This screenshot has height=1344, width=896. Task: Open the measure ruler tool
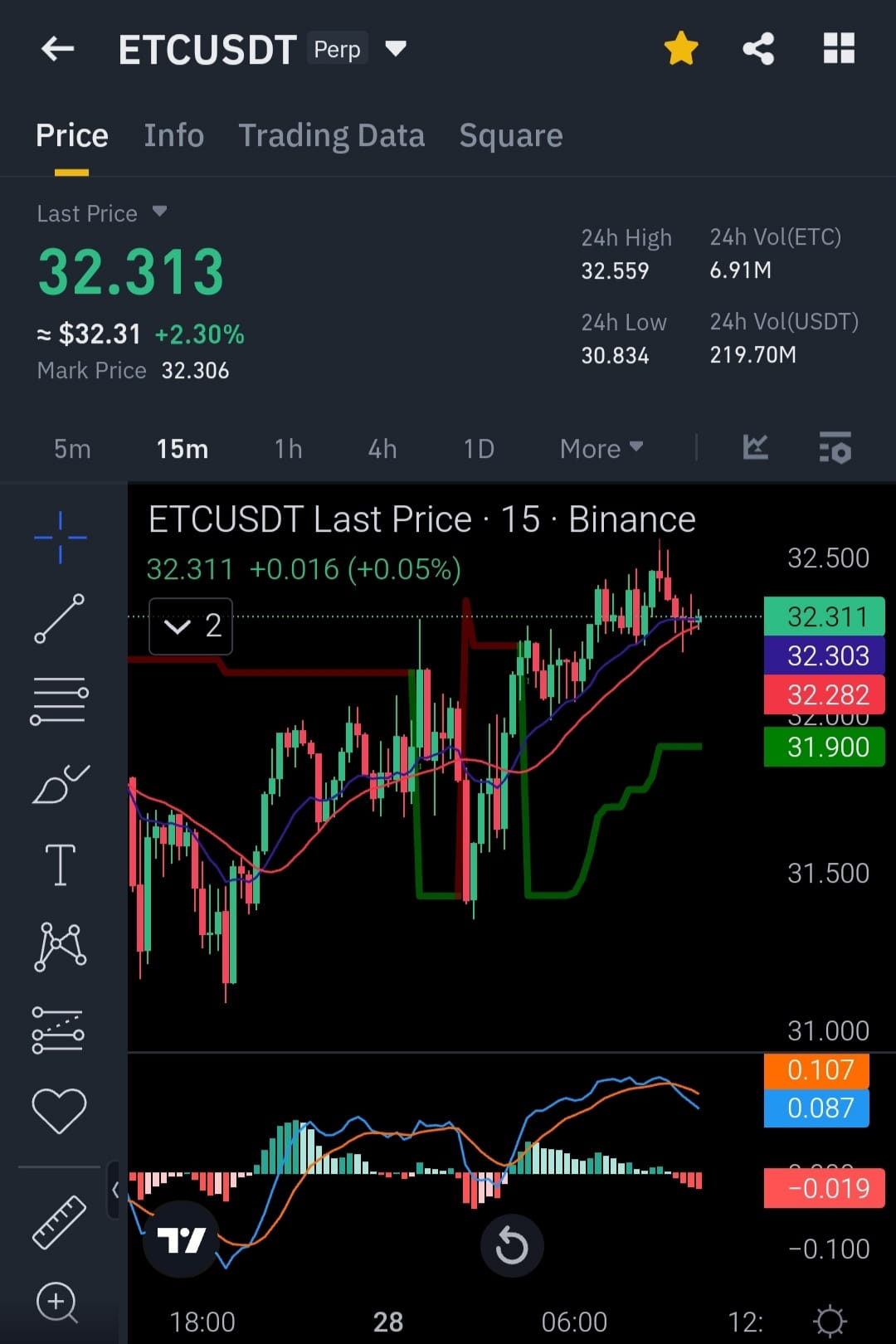coord(59,1221)
